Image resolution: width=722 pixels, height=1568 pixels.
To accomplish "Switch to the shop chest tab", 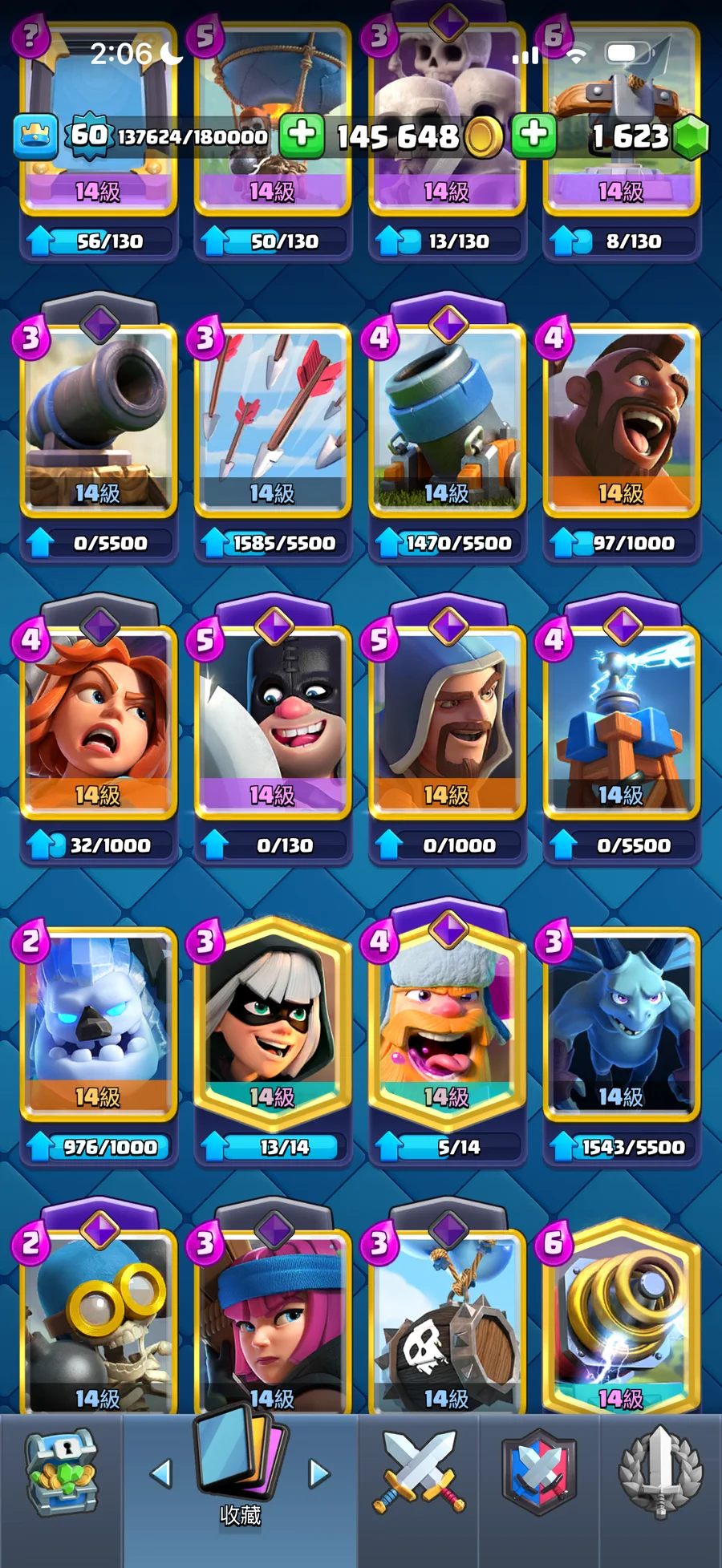I will [61, 1476].
